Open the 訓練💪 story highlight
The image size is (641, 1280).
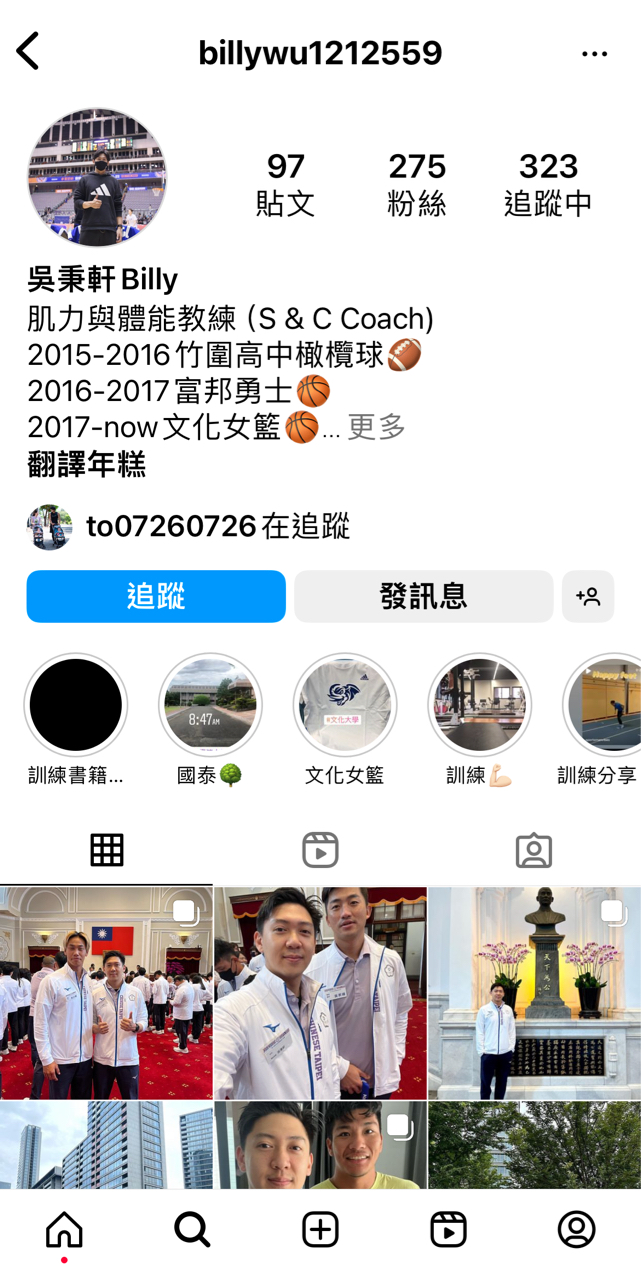pyautogui.click(x=479, y=705)
